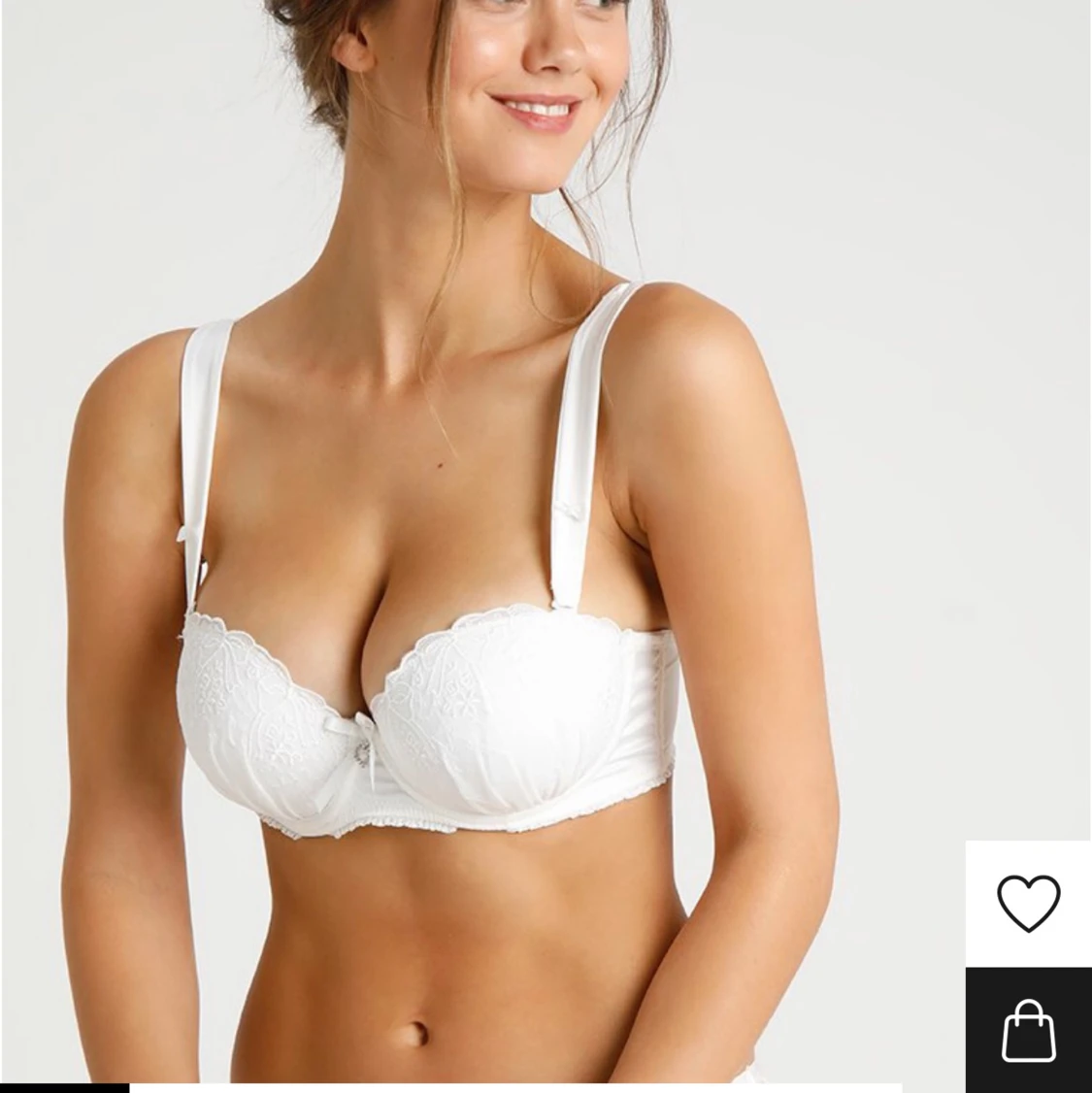The width and height of the screenshot is (1092, 1093).
Task: Add this product to your wishlist
Action: [x=1028, y=903]
